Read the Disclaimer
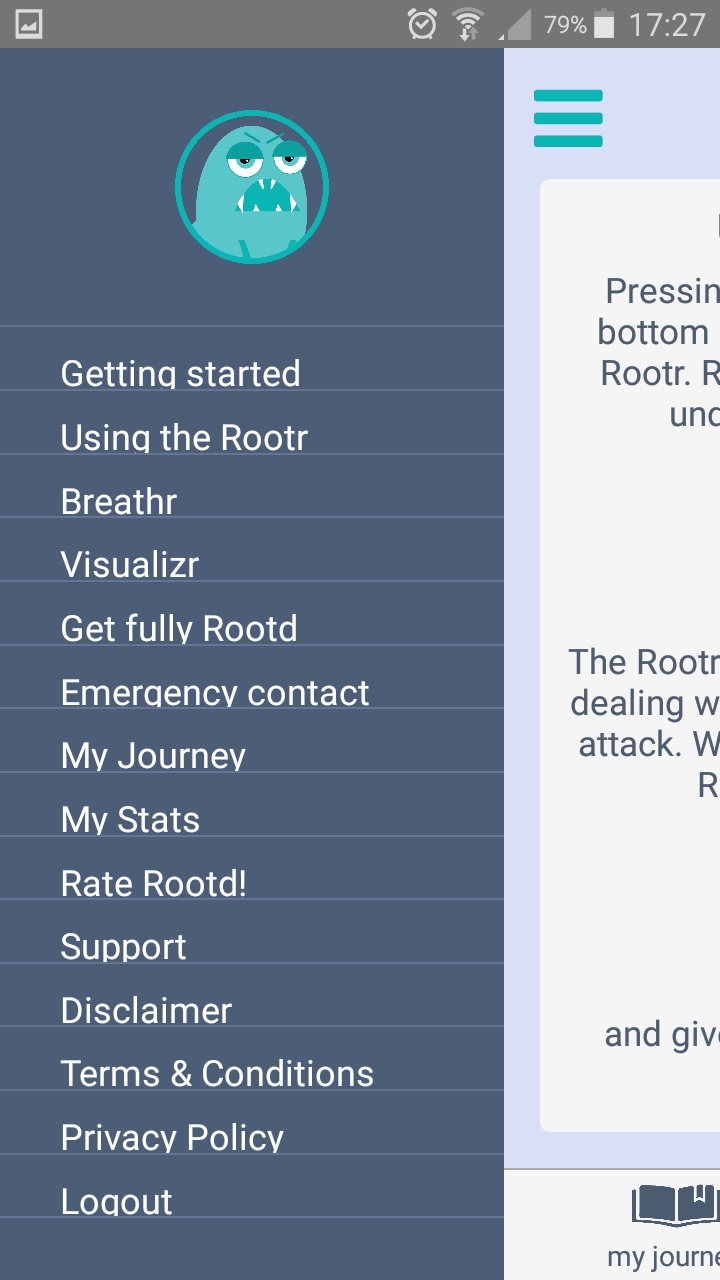720x1280 pixels. [x=146, y=1010]
